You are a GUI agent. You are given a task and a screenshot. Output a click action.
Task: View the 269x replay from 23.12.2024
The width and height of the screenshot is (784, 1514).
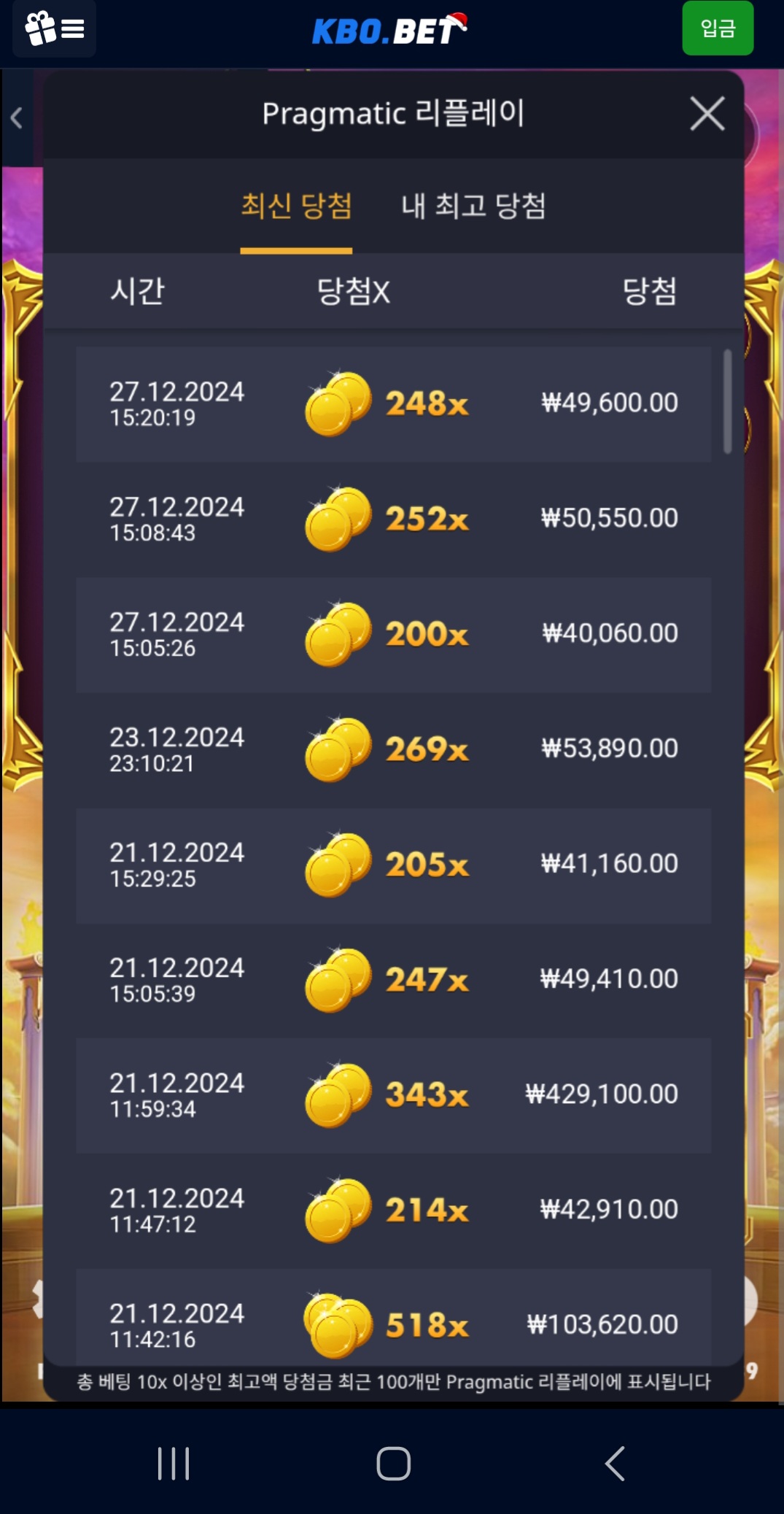(393, 749)
